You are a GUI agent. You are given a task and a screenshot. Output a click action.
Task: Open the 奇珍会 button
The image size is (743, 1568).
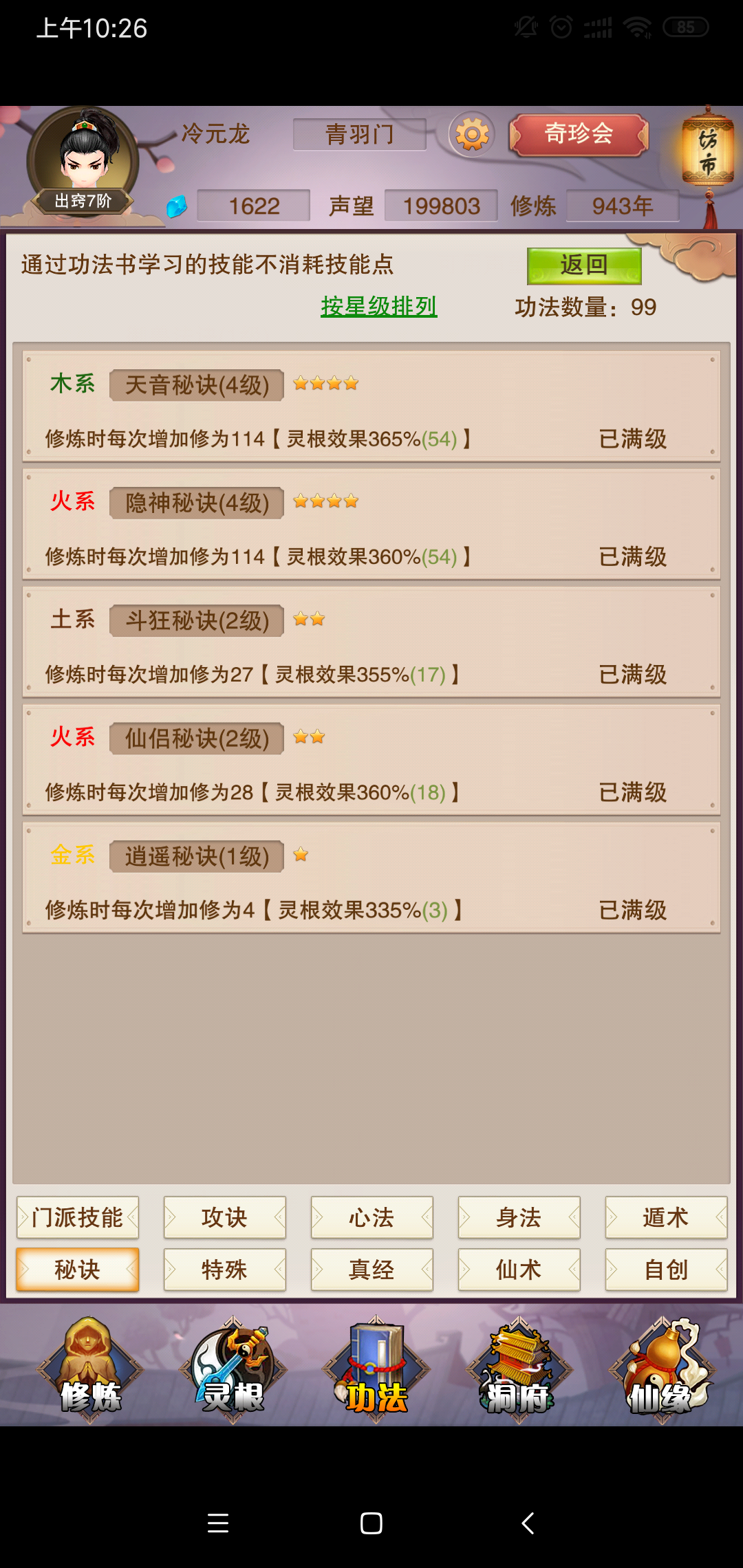click(579, 134)
